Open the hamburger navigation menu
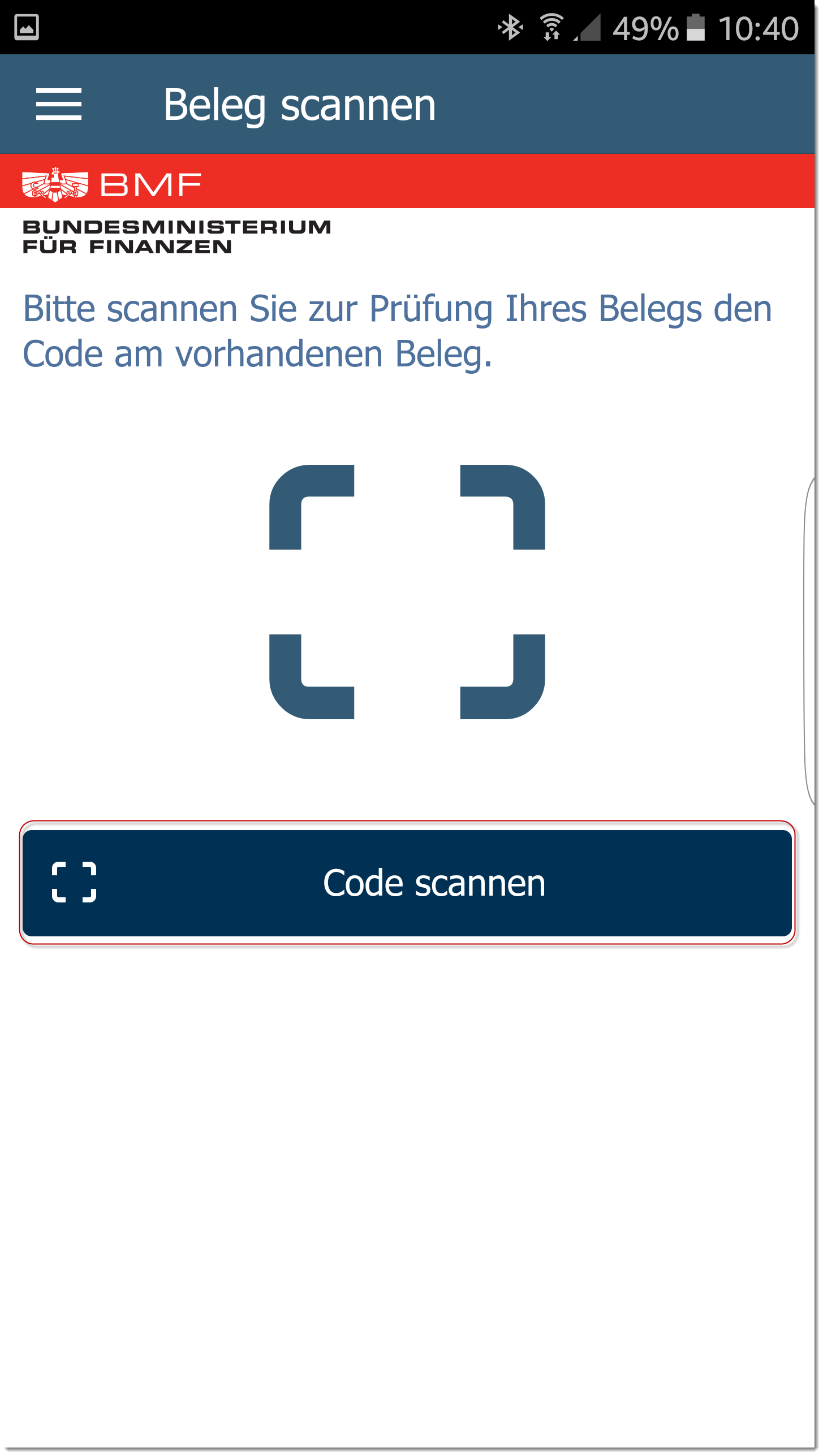 [x=58, y=105]
